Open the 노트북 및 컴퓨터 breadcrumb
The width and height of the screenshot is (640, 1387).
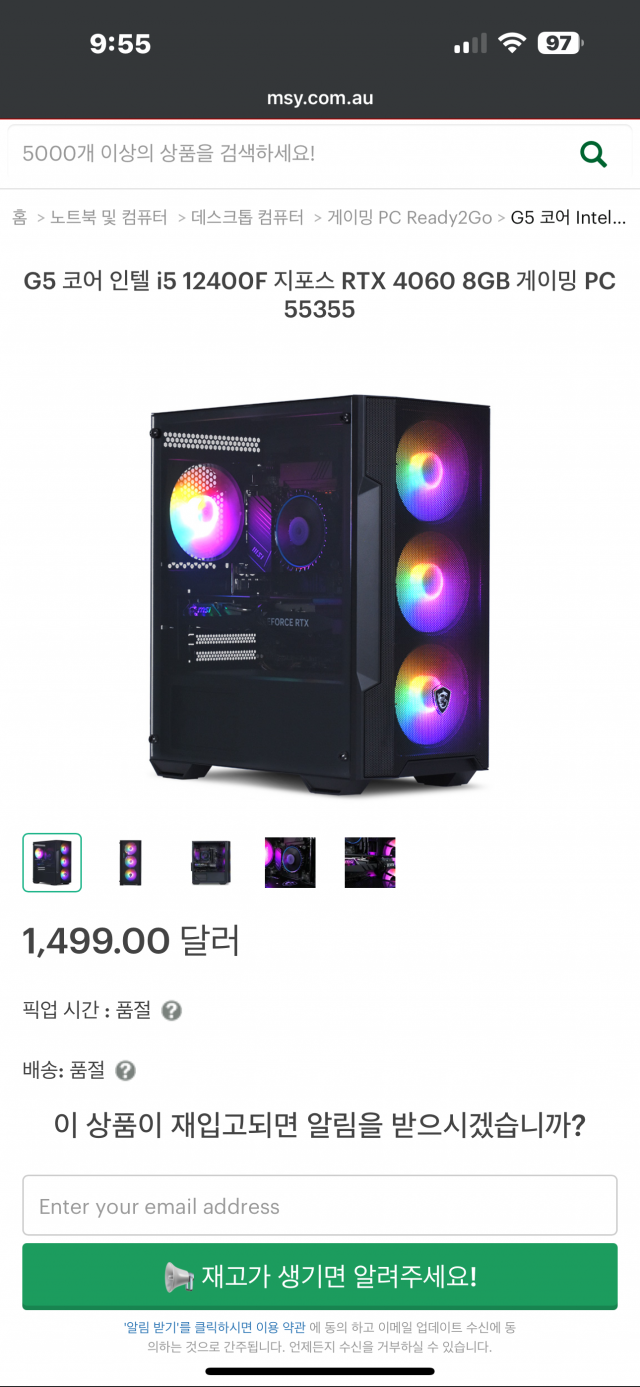(109, 217)
